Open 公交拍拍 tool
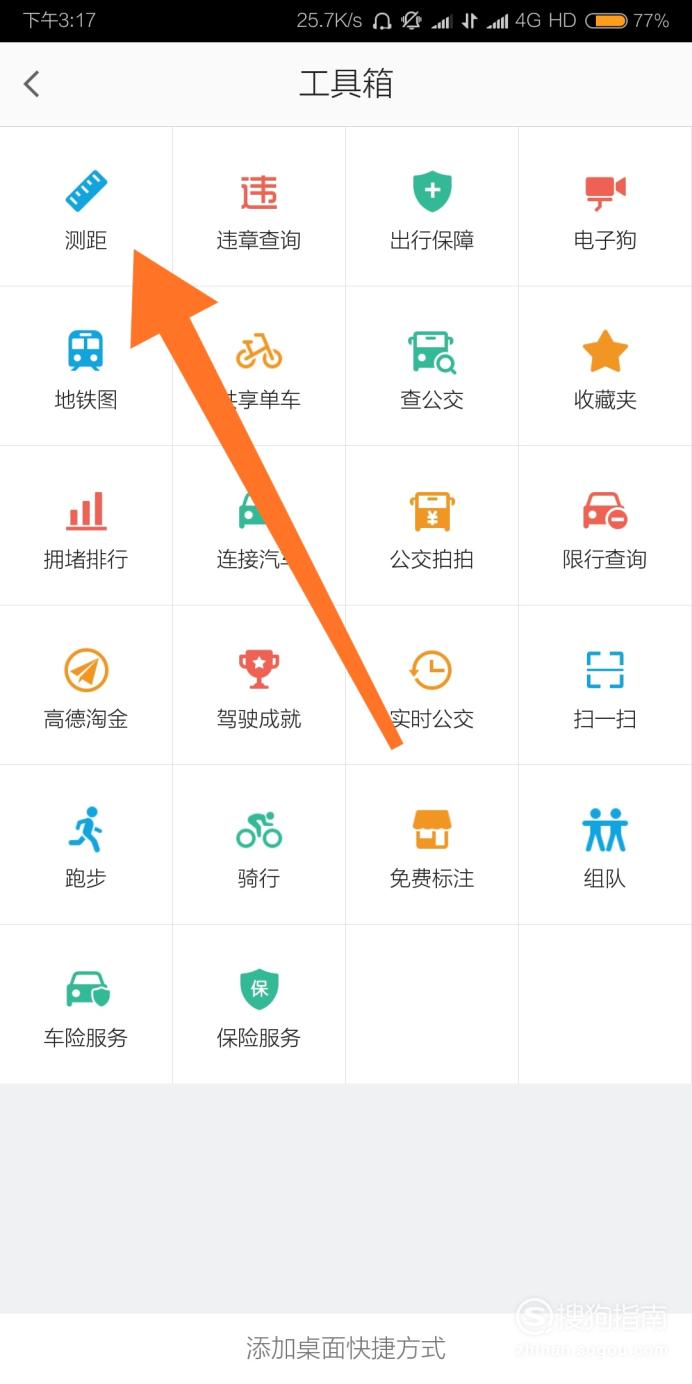 [x=432, y=526]
